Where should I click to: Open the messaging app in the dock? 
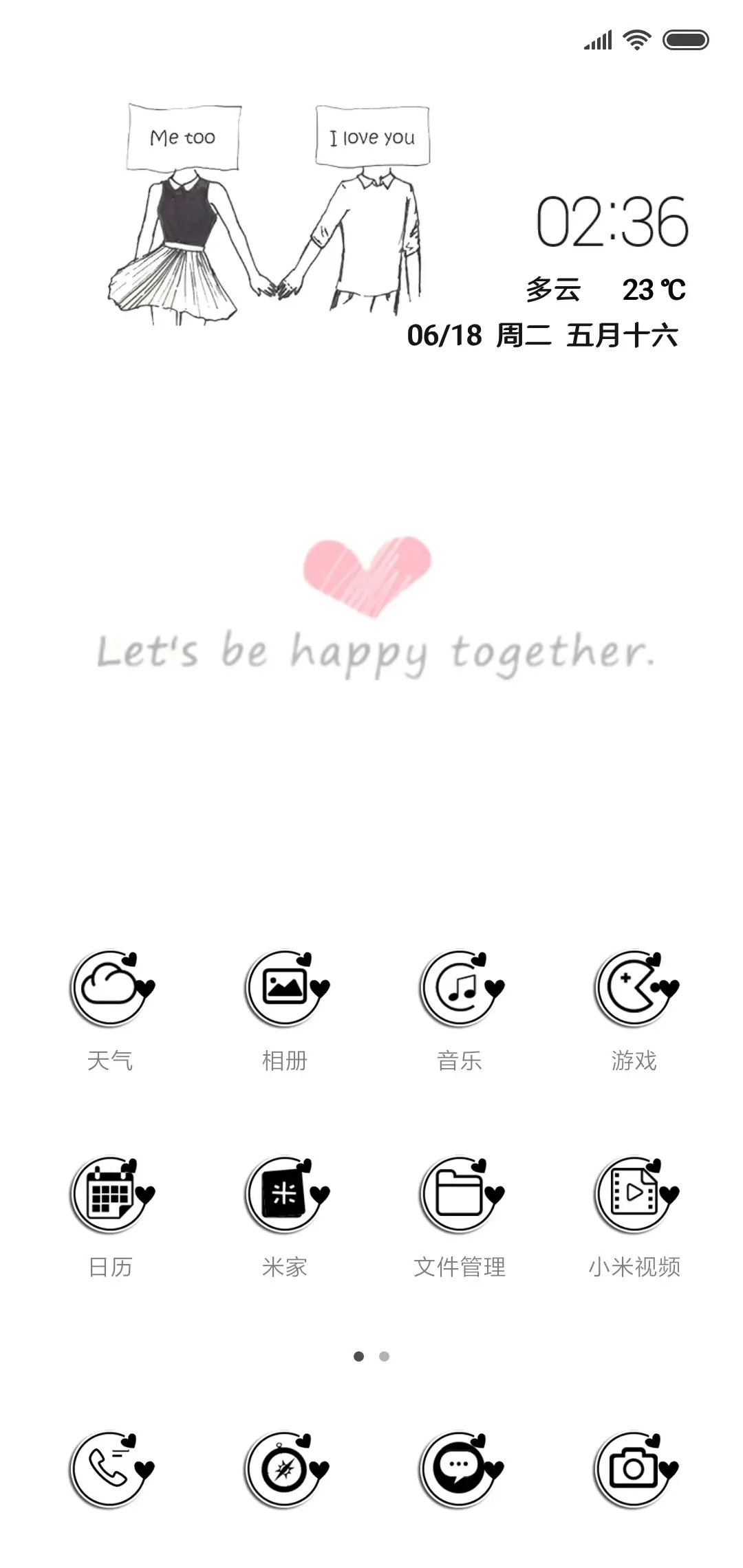pos(460,1470)
